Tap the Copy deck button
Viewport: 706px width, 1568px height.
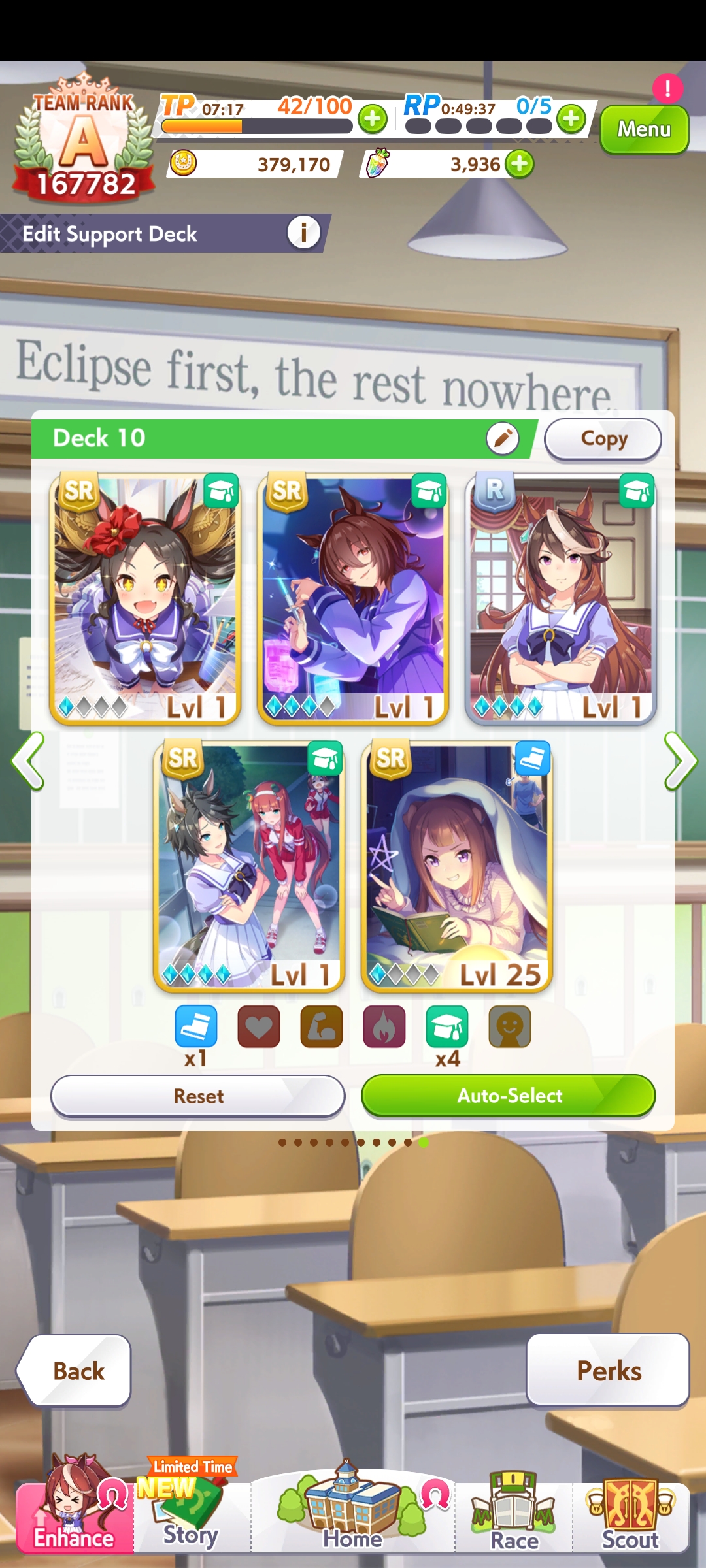point(603,439)
